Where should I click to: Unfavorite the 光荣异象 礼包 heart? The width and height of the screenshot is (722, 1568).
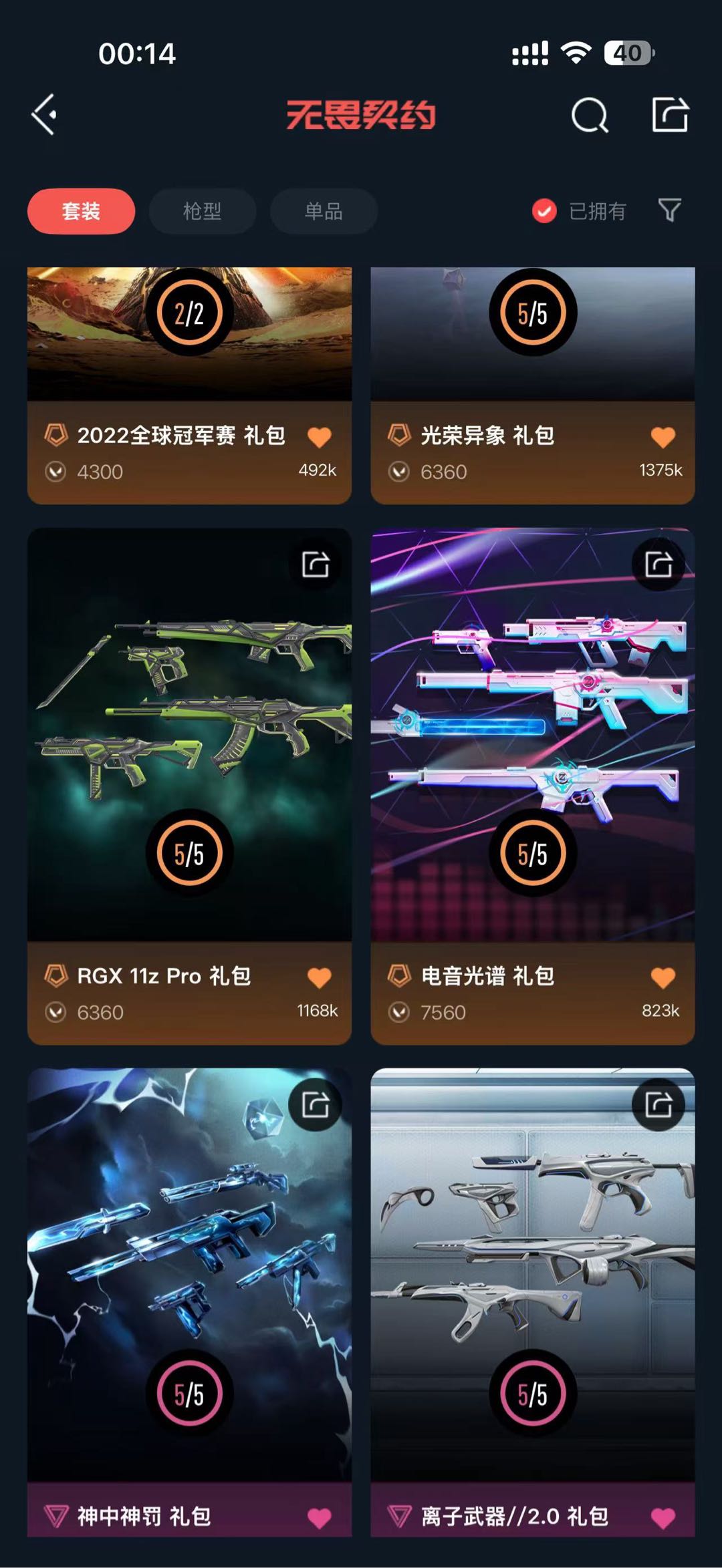[x=663, y=437]
